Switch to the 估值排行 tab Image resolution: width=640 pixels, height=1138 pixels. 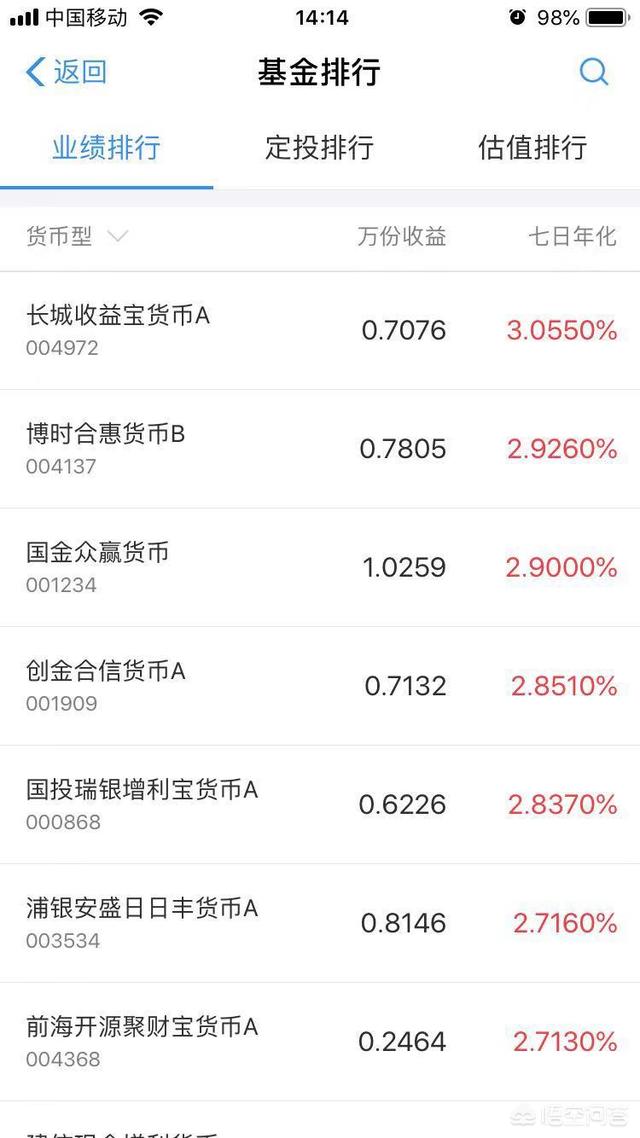point(533,147)
